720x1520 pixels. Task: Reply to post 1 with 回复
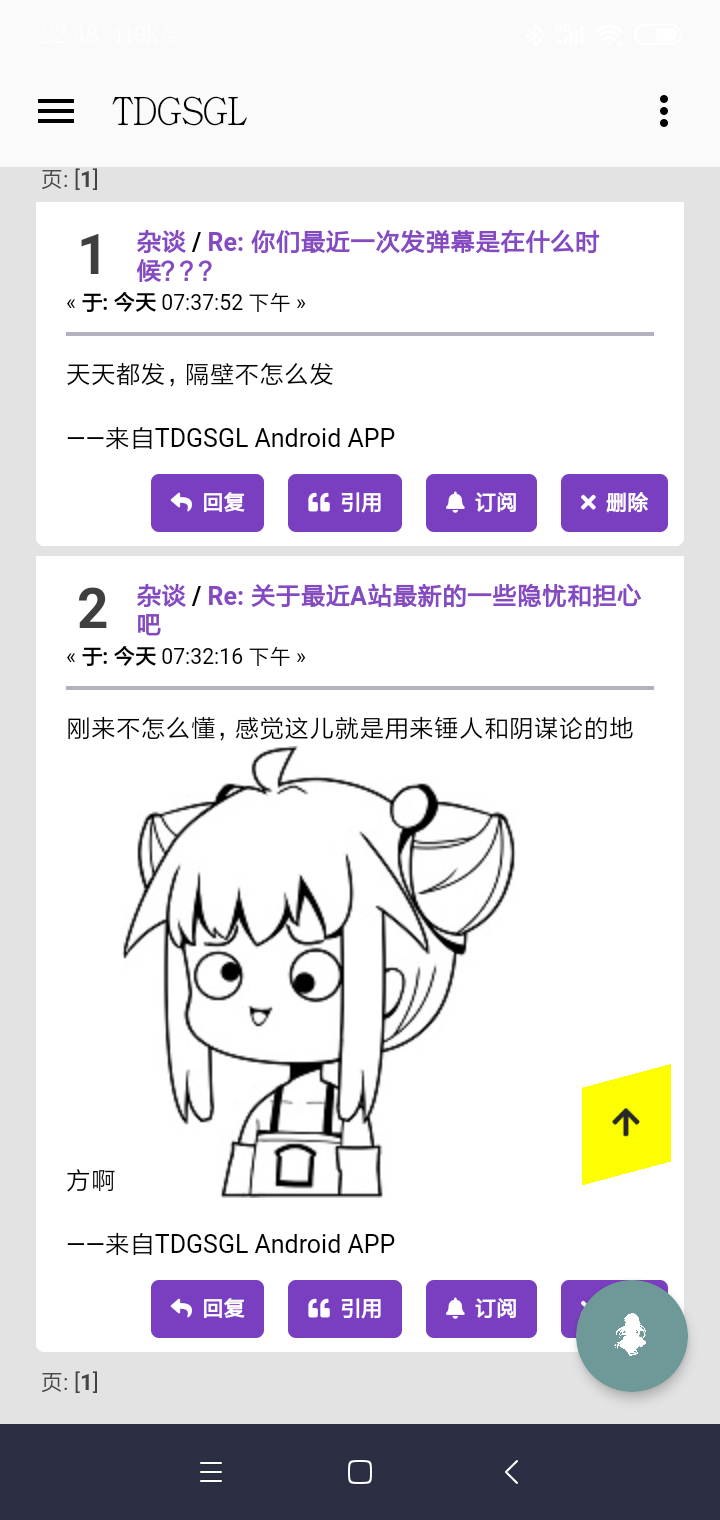207,503
